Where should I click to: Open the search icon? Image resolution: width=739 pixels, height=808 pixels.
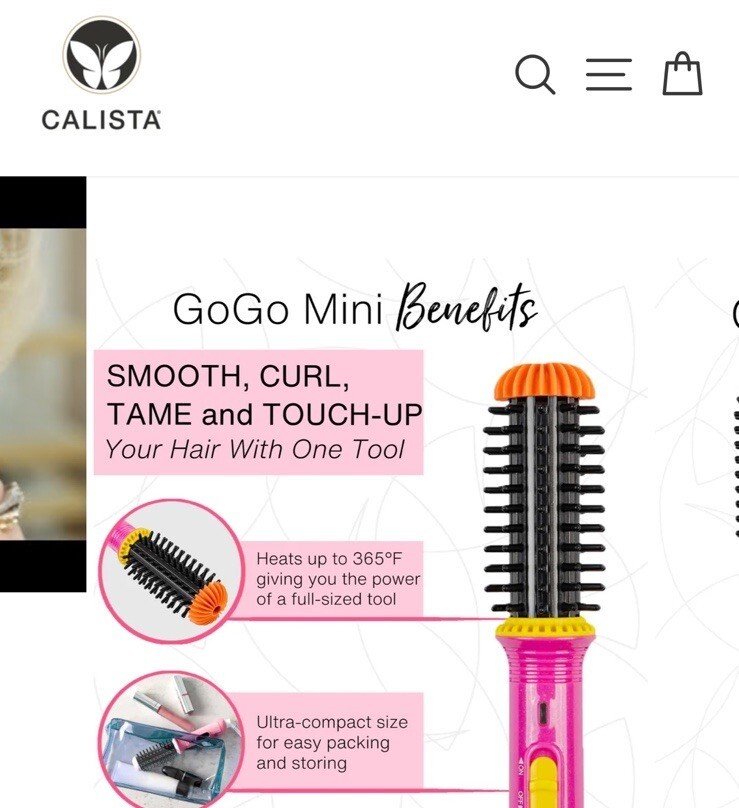coord(534,74)
